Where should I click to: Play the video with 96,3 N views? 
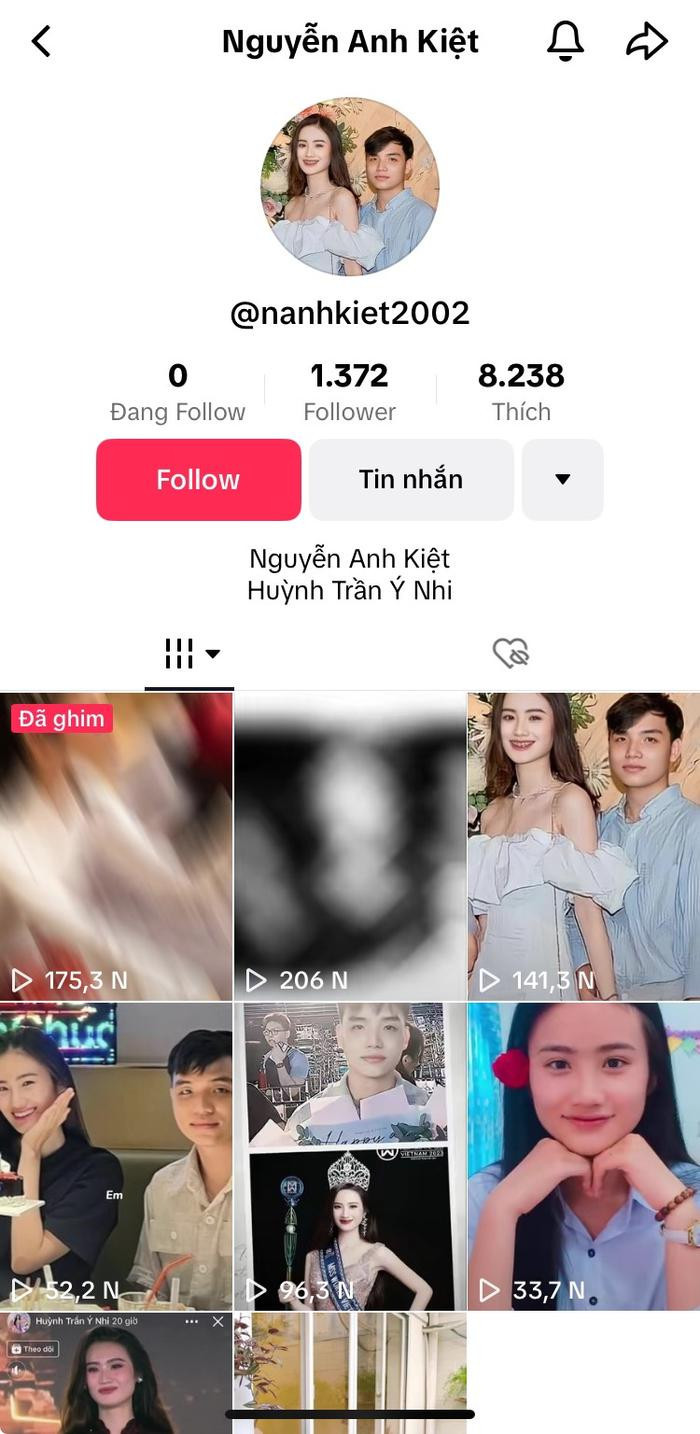pos(350,1156)
